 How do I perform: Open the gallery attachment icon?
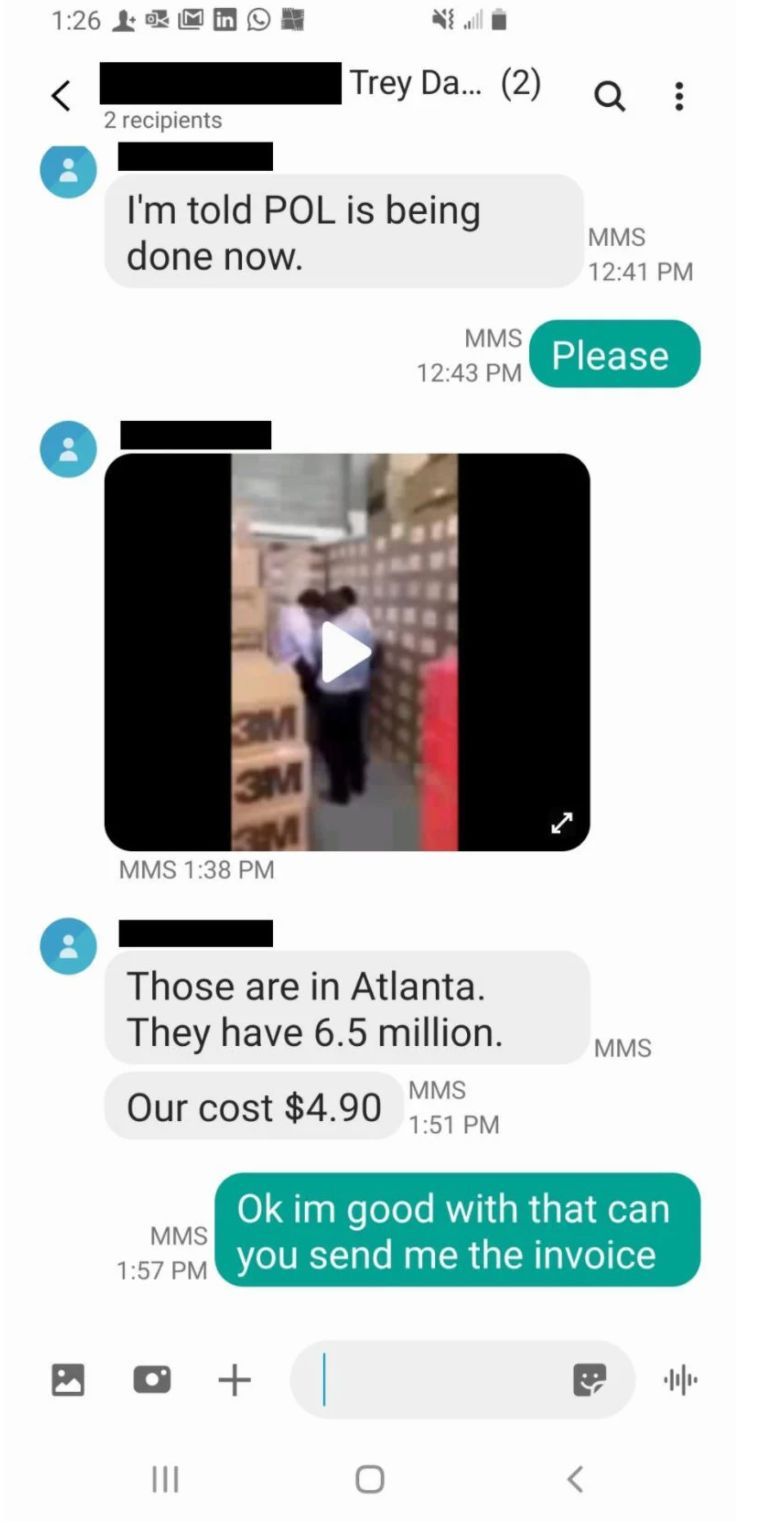tap(68, 1380)
